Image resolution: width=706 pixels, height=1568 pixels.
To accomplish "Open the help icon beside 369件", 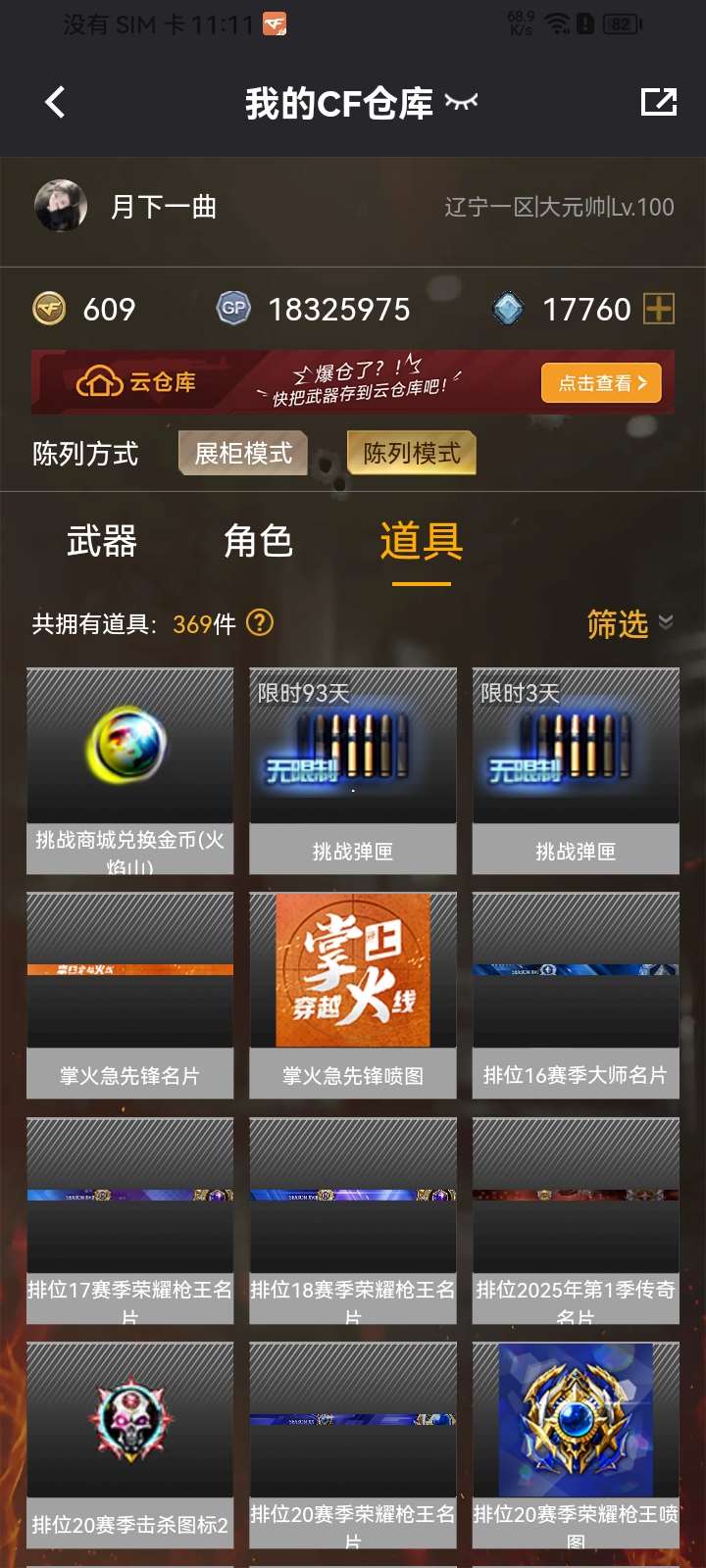I will tap(260, 623).
